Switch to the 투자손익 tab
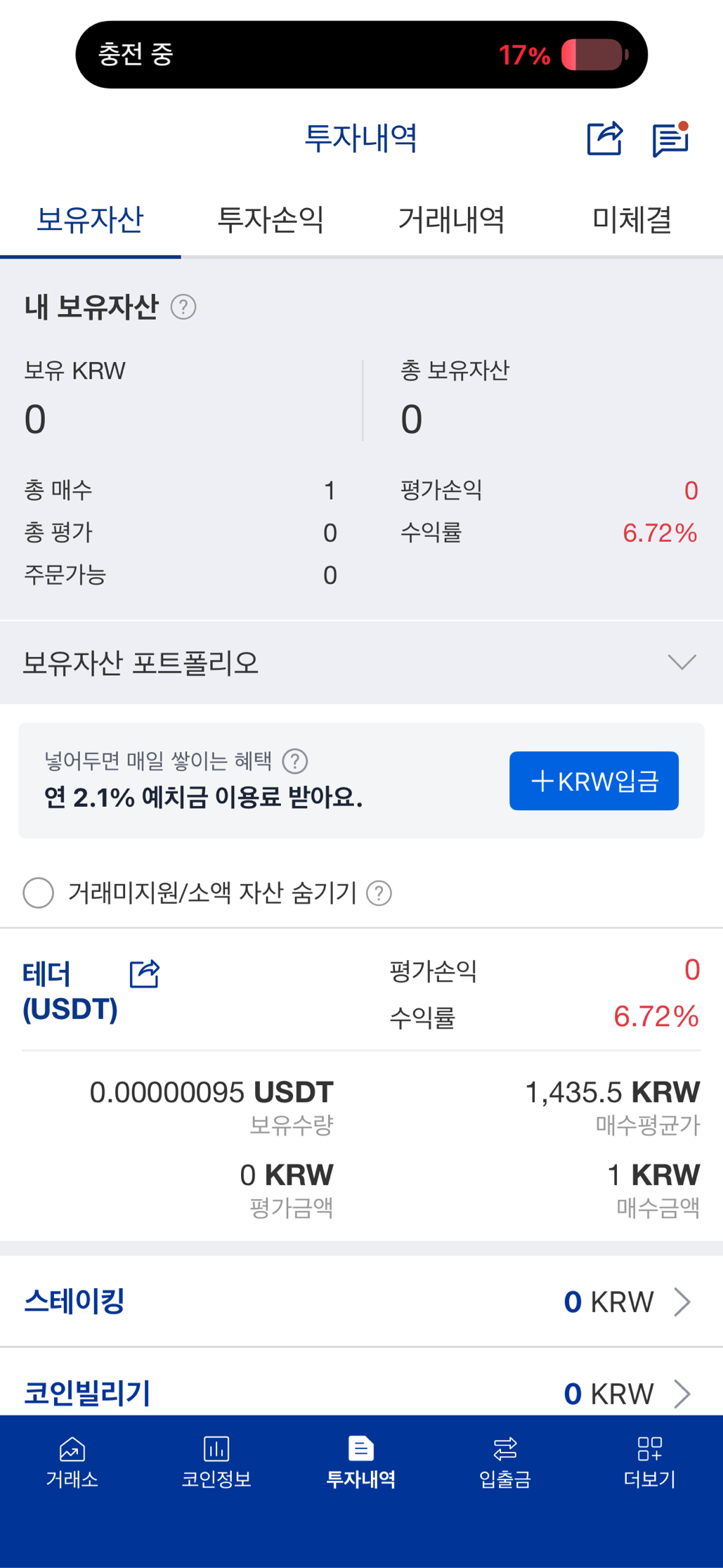The image size is (723, 1568). tap(271, 220)
